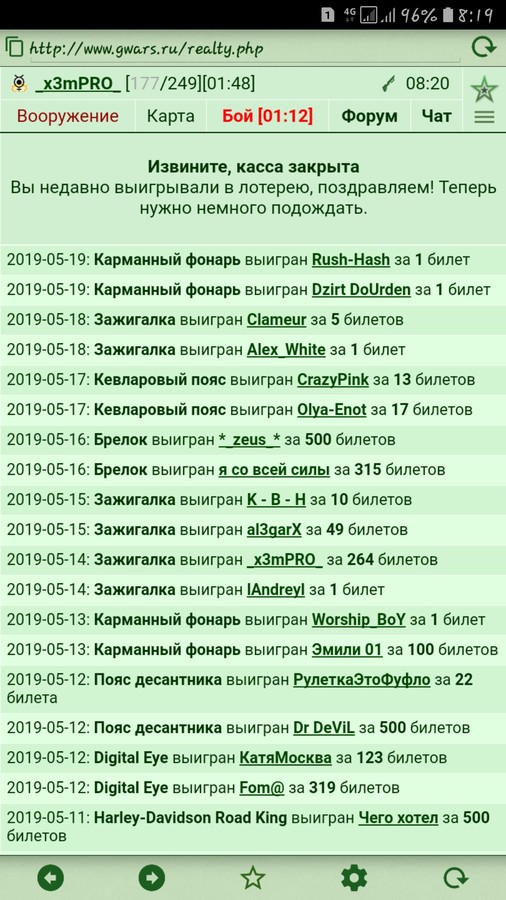
Task: Open the star favorites icon in the header
Action: (484, 89)
